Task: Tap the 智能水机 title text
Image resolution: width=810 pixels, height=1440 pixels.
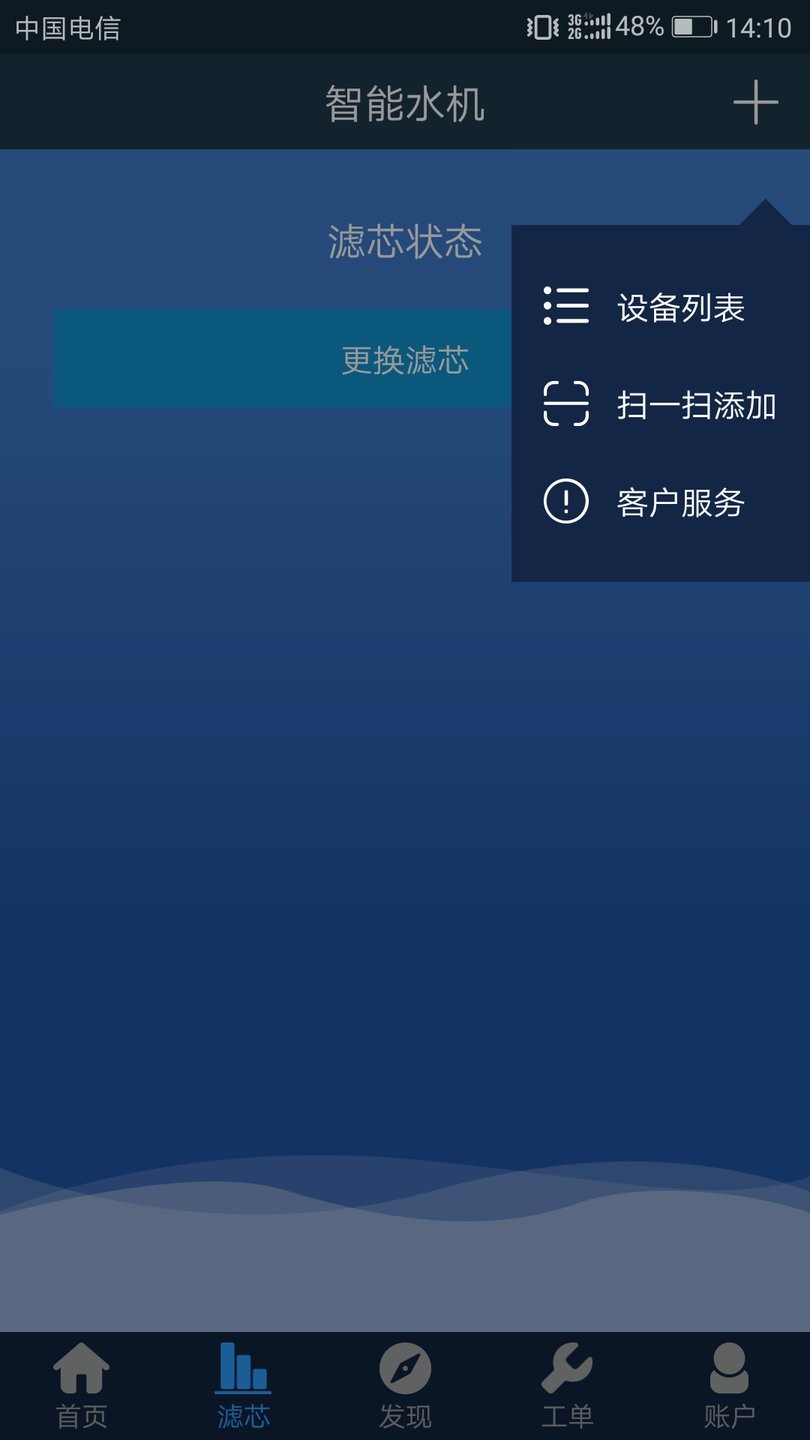Action: [405, 101]
